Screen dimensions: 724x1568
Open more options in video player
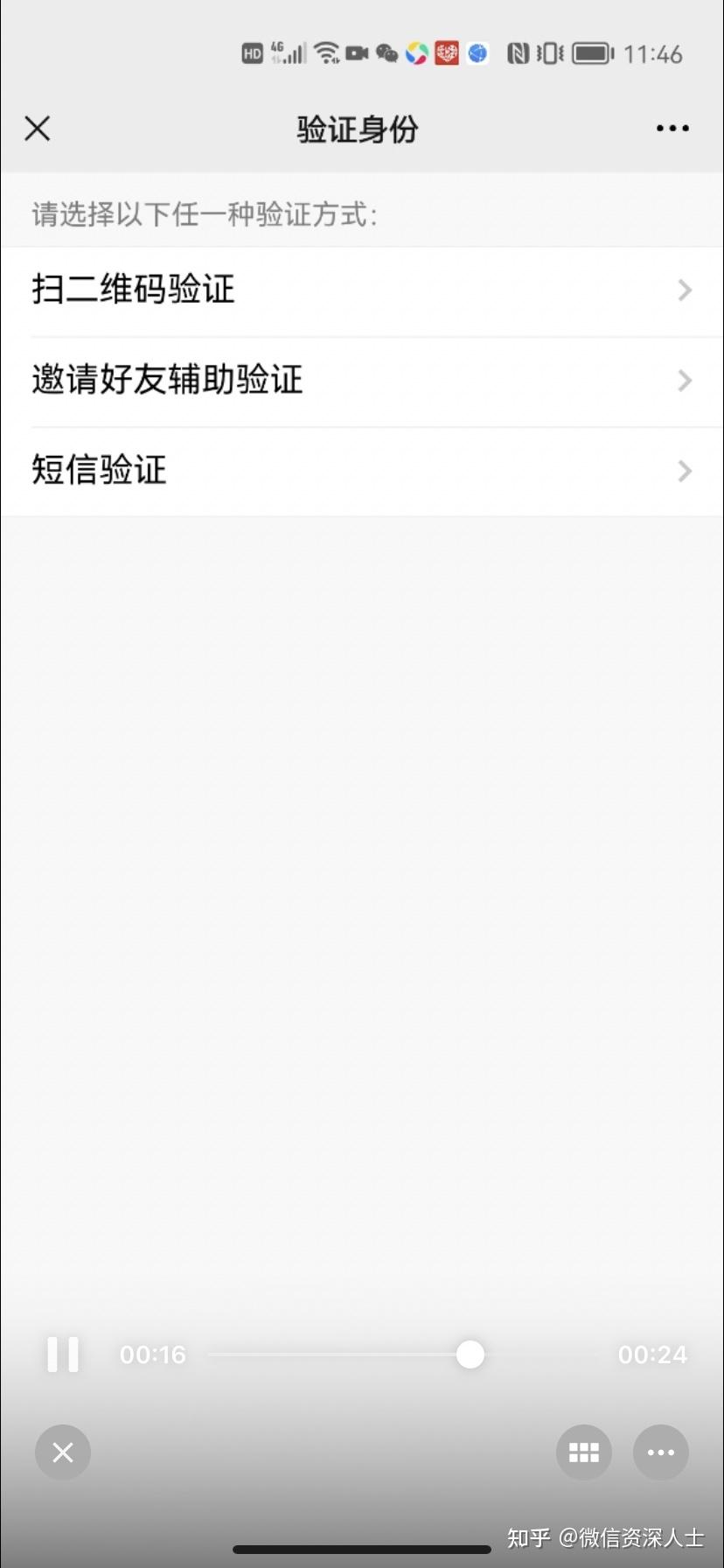[661, 1452]
